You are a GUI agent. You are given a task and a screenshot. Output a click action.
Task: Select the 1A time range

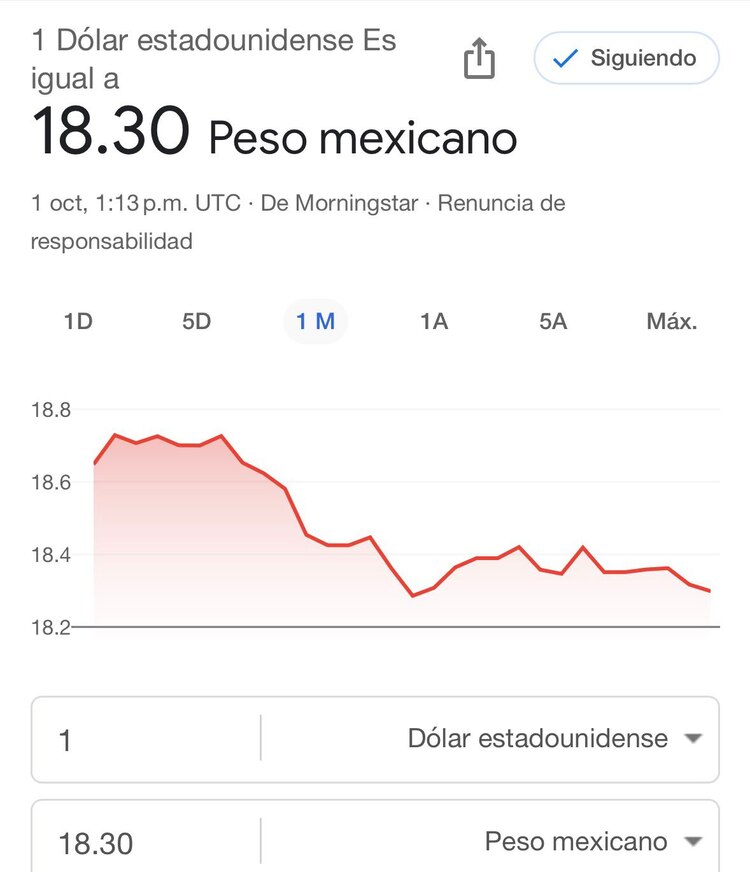[434, 321]
